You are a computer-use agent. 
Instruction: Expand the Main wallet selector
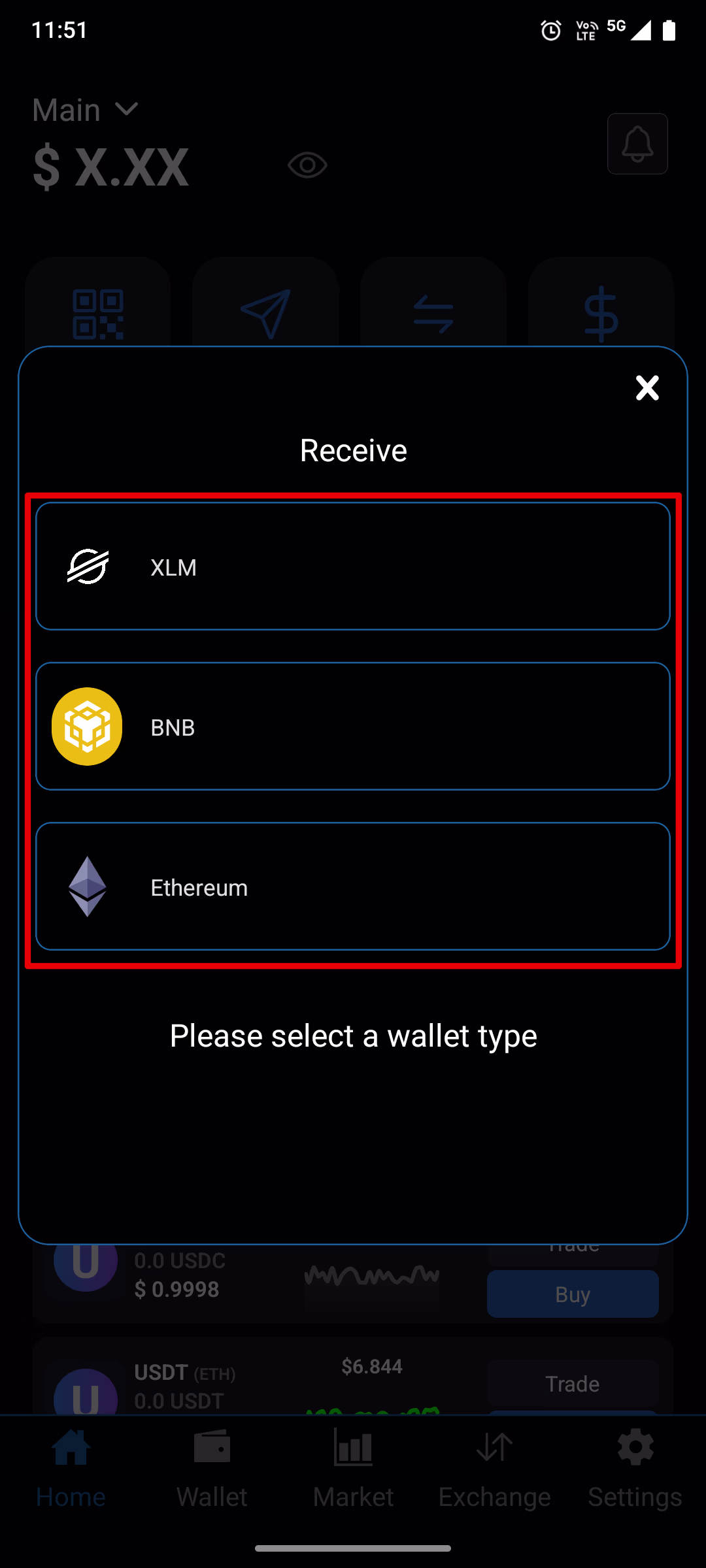tap(86, 109)
